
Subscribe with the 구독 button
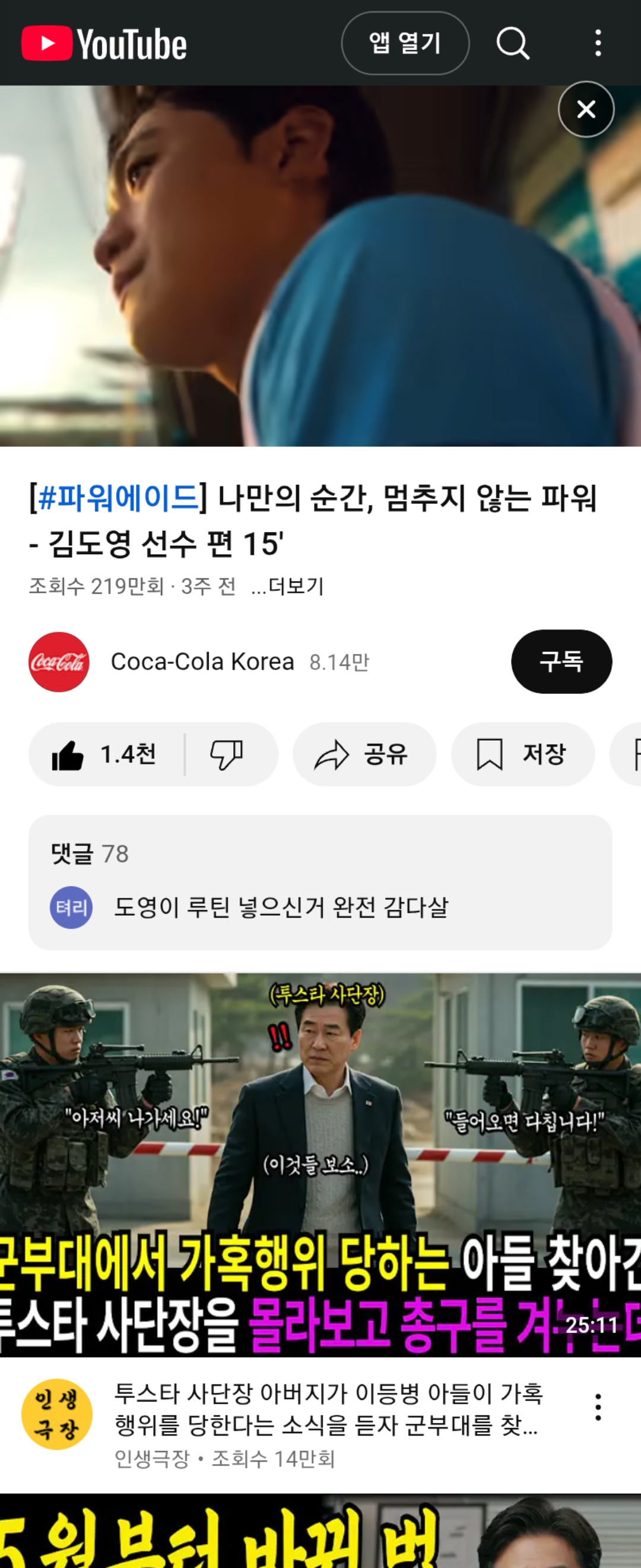561,662
